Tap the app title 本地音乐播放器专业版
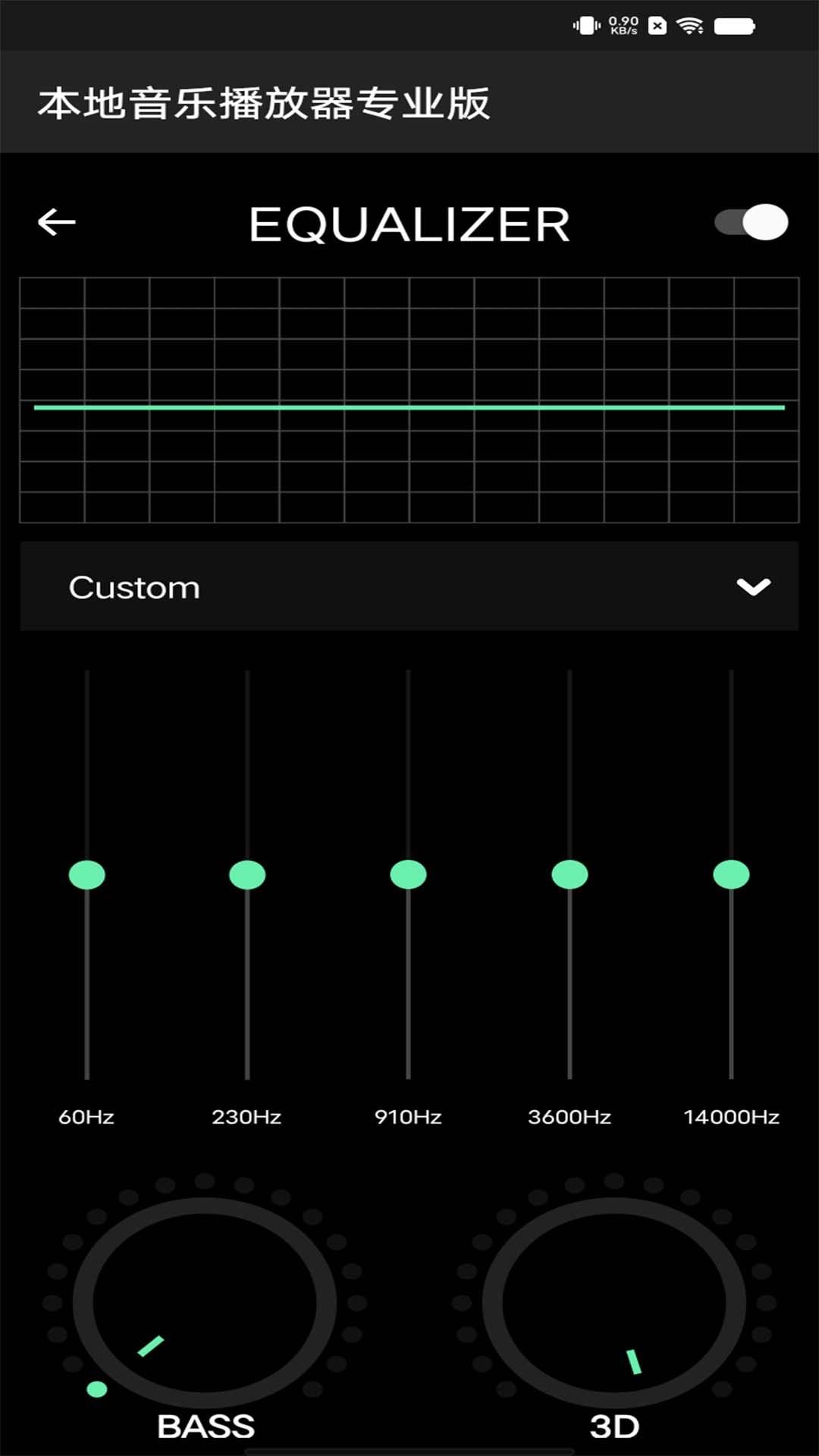819x1456 pixels. tap(267, 102)
